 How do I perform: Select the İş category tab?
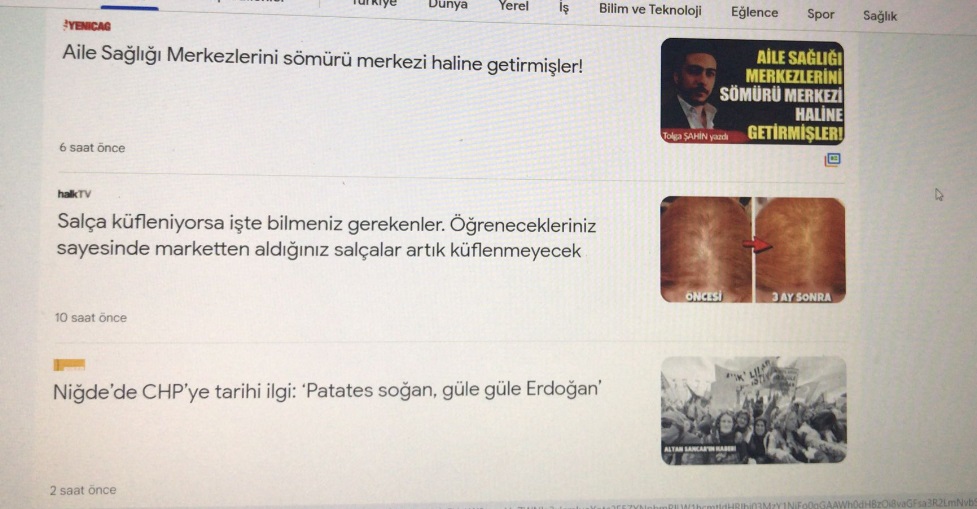[x=564, y=8]
